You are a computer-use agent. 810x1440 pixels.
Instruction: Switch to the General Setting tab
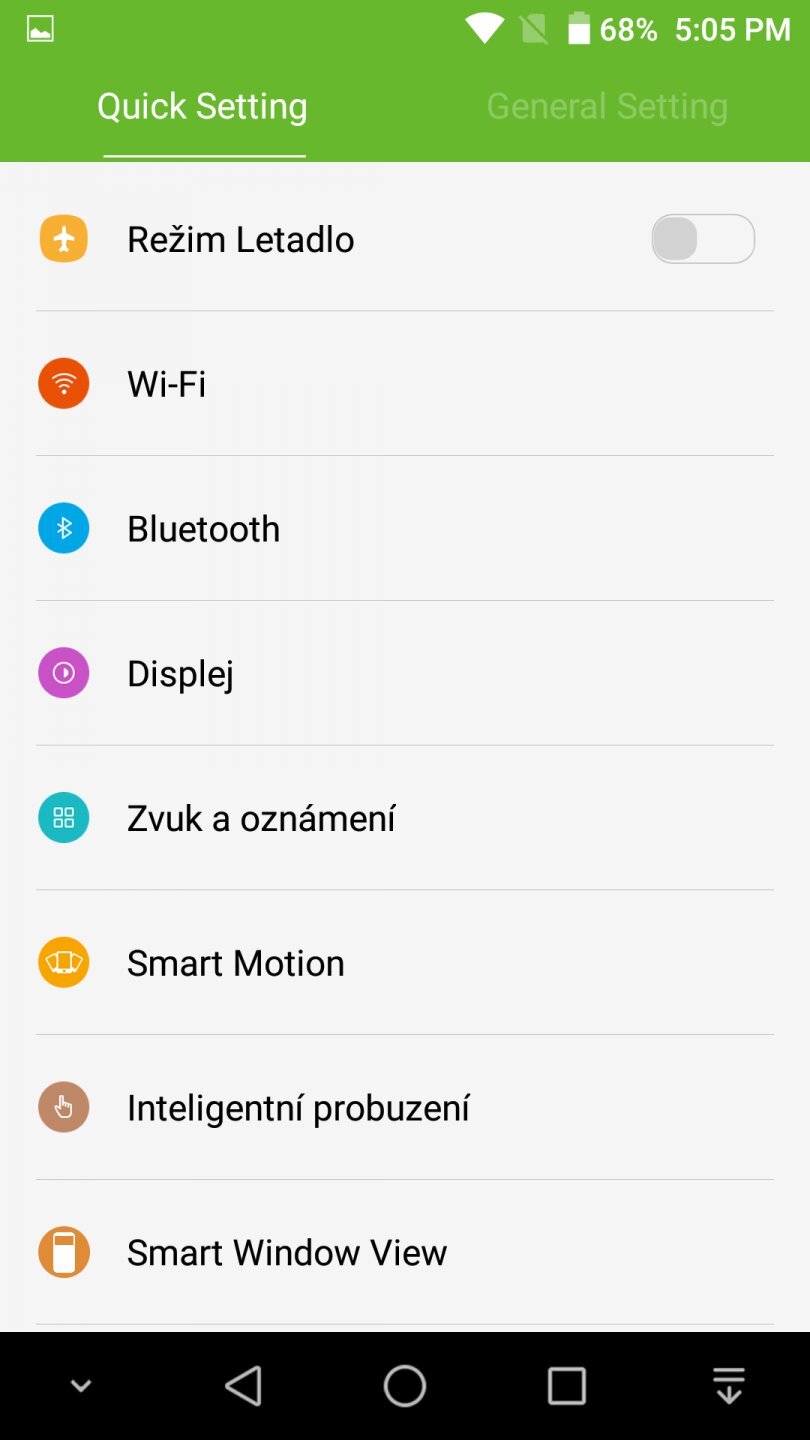click(606, 105)
